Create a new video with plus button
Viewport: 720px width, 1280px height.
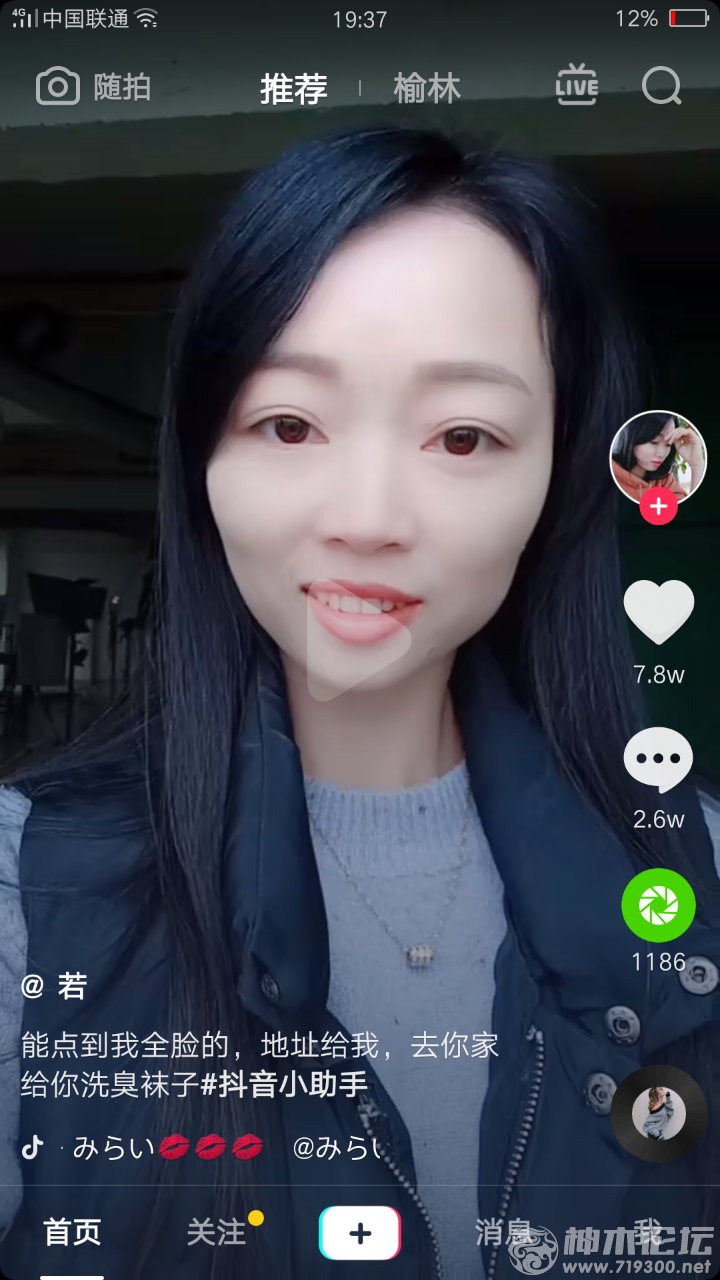pyautogui.click(x=360, y=1233)
